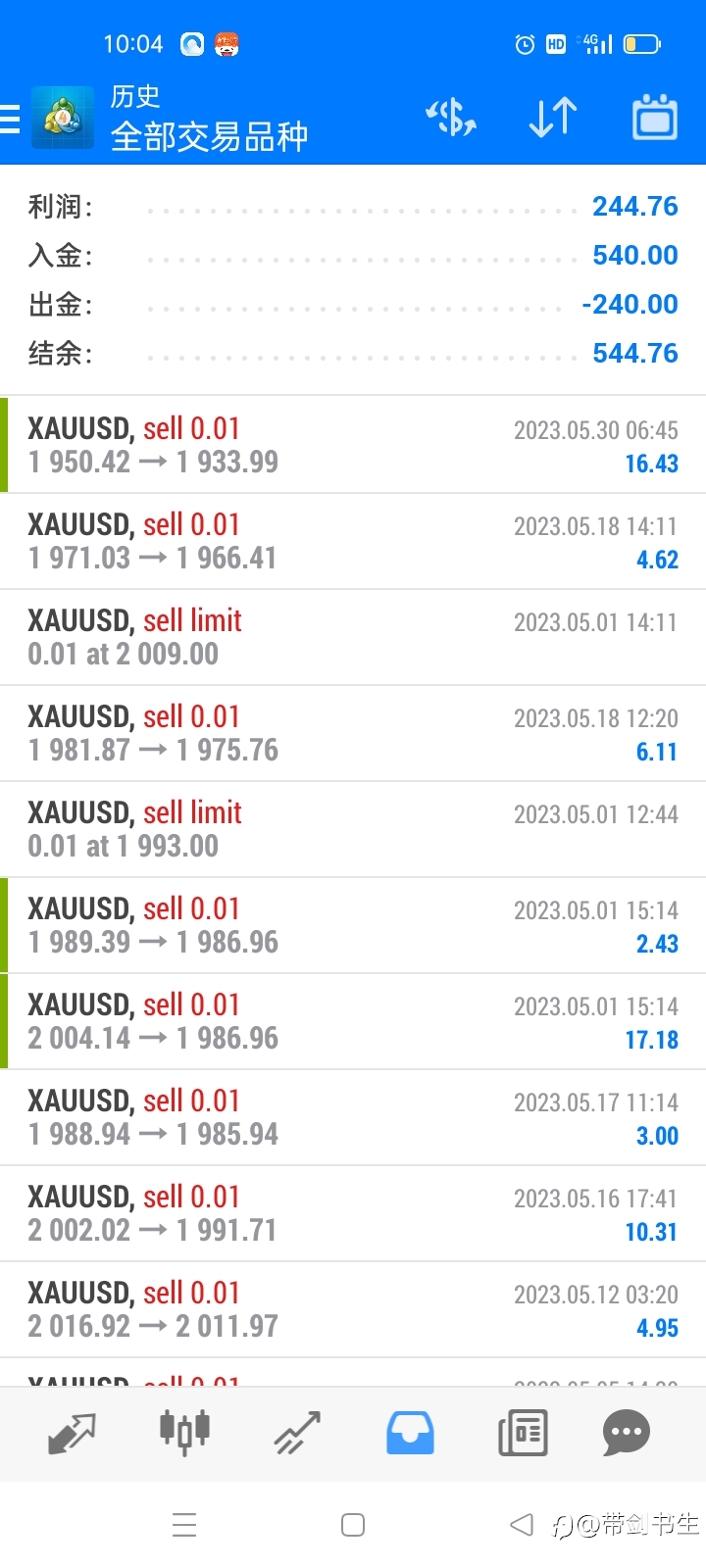
Task: Select the sell limit order at 1 993.00
Action: (x=353, y=829)
